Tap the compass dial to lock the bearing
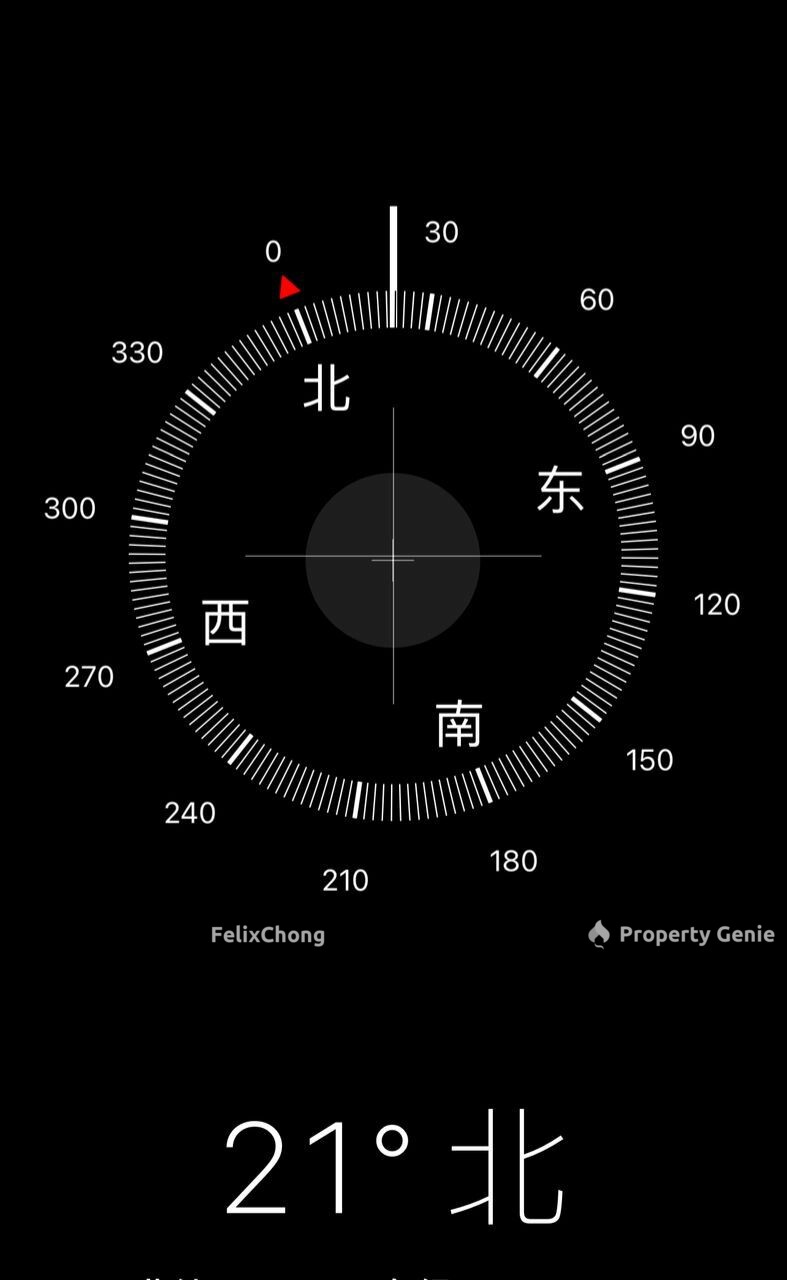787x1280 pixels. 393,556
